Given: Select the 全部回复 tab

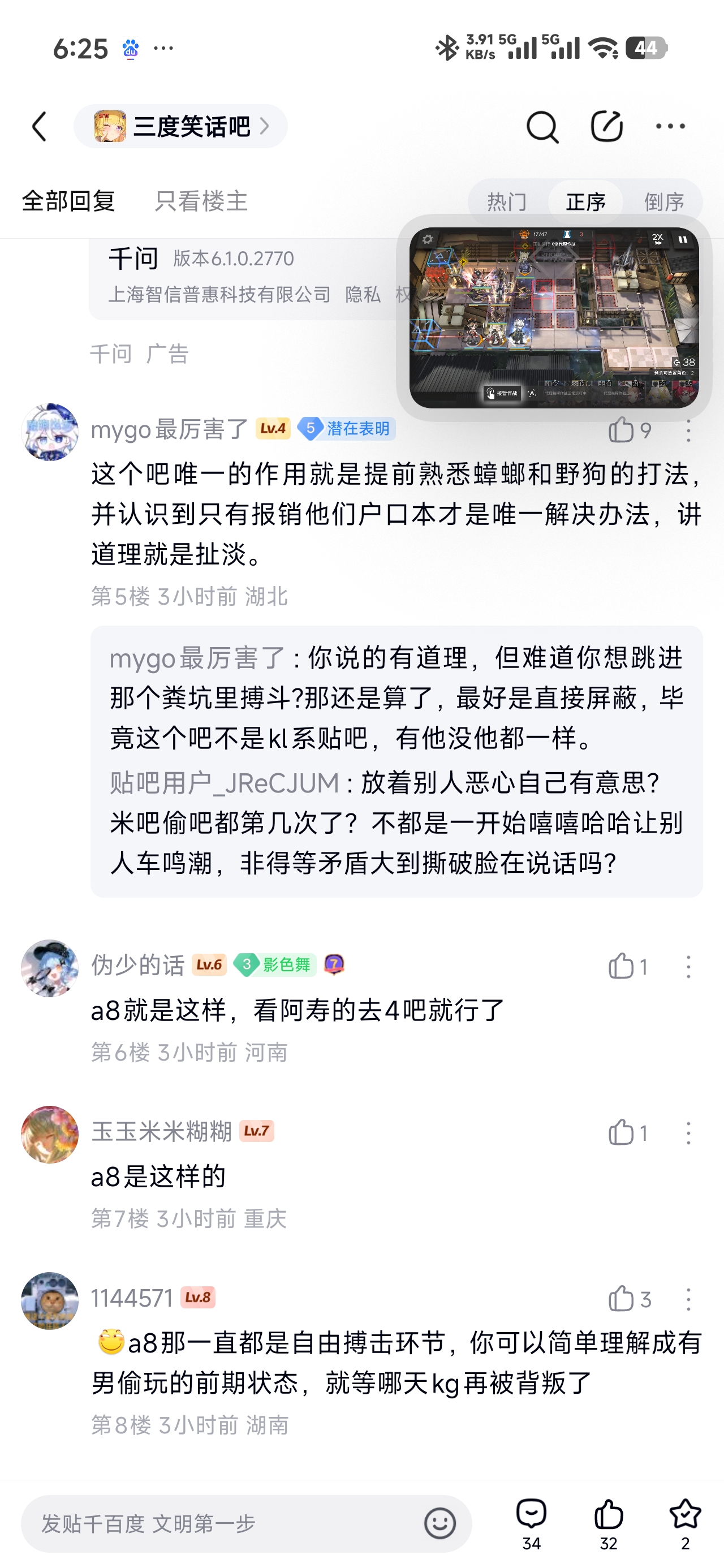Looking at the screenshot, I should click(69, 201).
